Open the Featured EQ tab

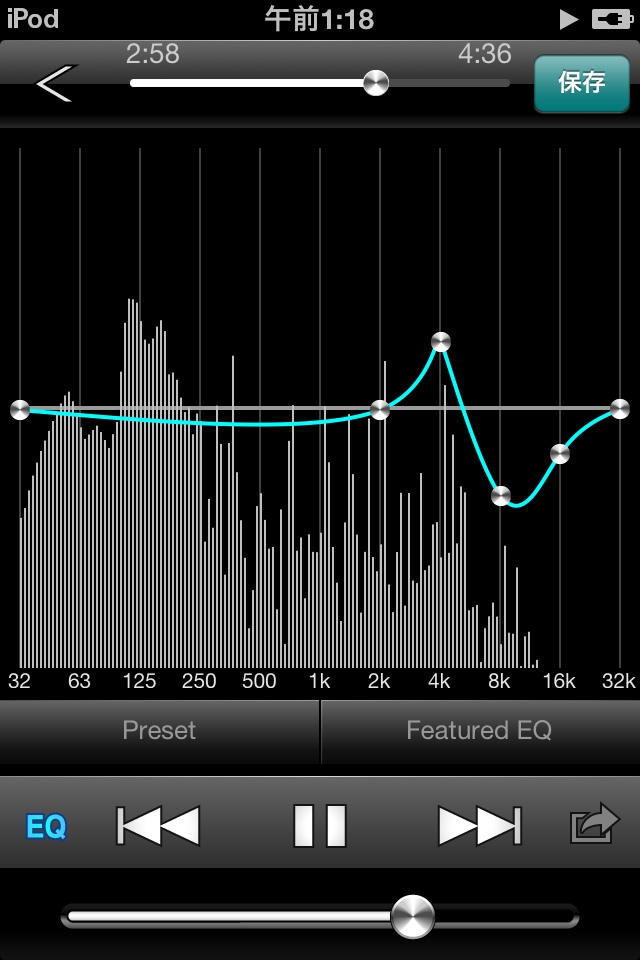pos(479,731)
